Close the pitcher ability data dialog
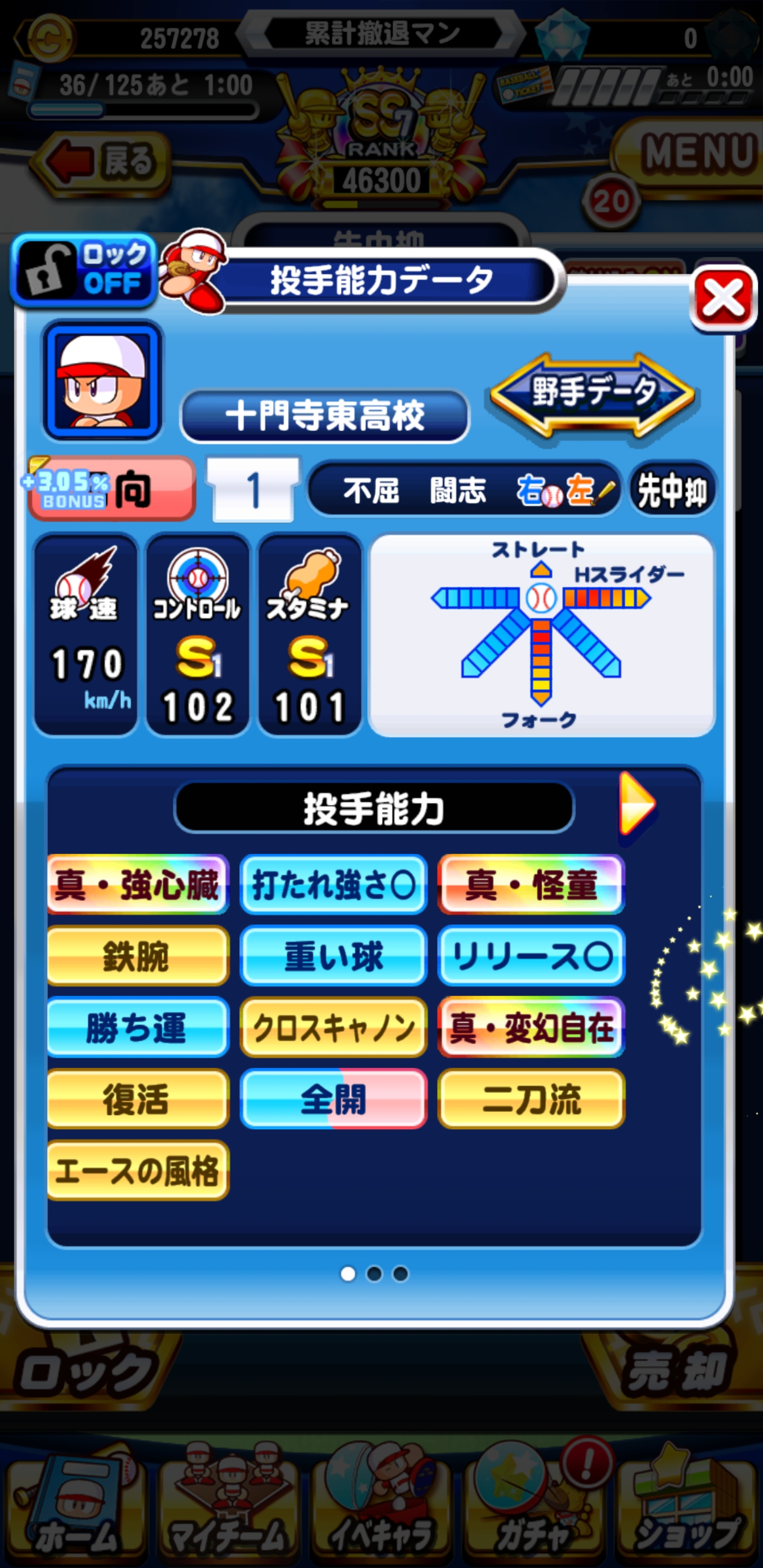The height and width of the screenshot is (1568, 763). point(722,298)
